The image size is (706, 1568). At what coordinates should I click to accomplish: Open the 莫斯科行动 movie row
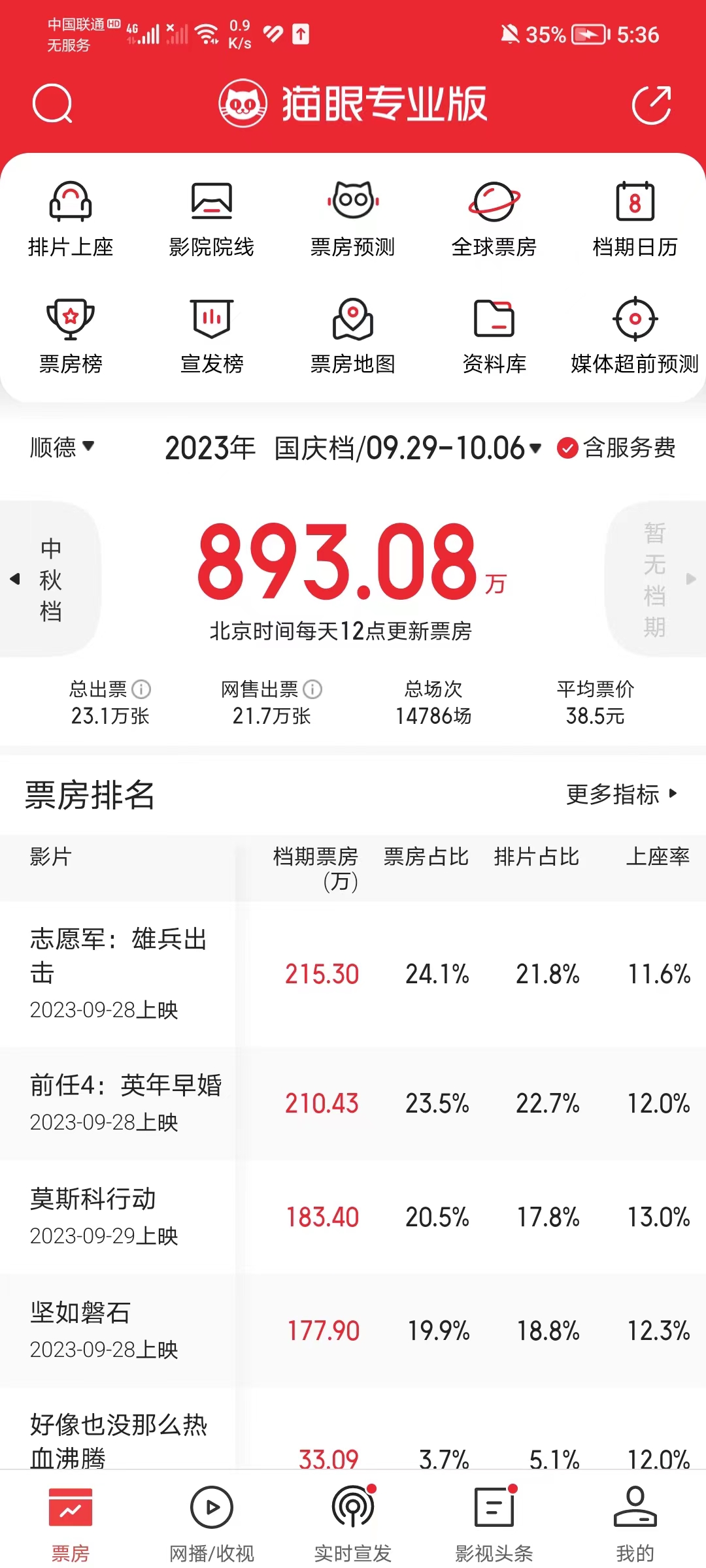118,1217
